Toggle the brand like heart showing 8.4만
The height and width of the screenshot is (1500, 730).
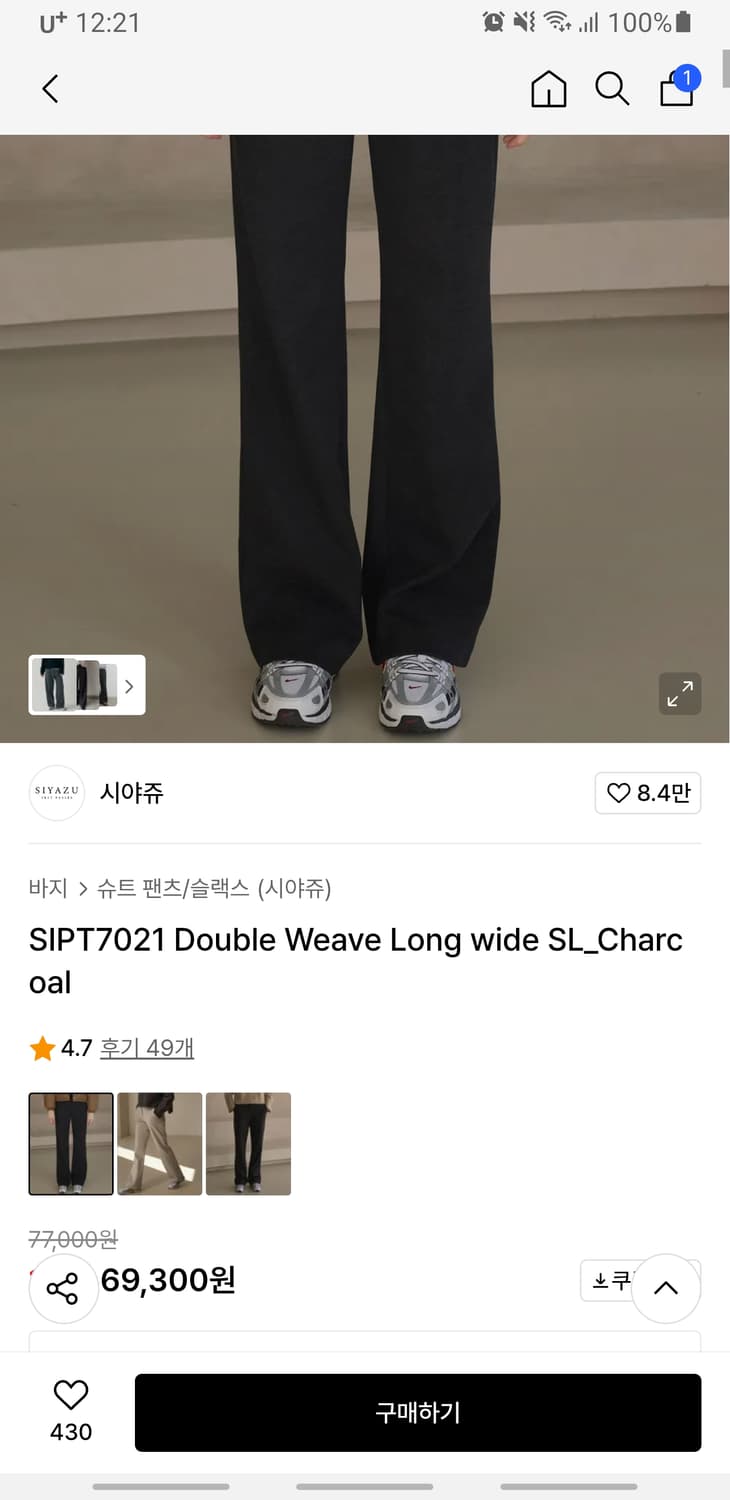pyautogui.click(x=648, y=792)
